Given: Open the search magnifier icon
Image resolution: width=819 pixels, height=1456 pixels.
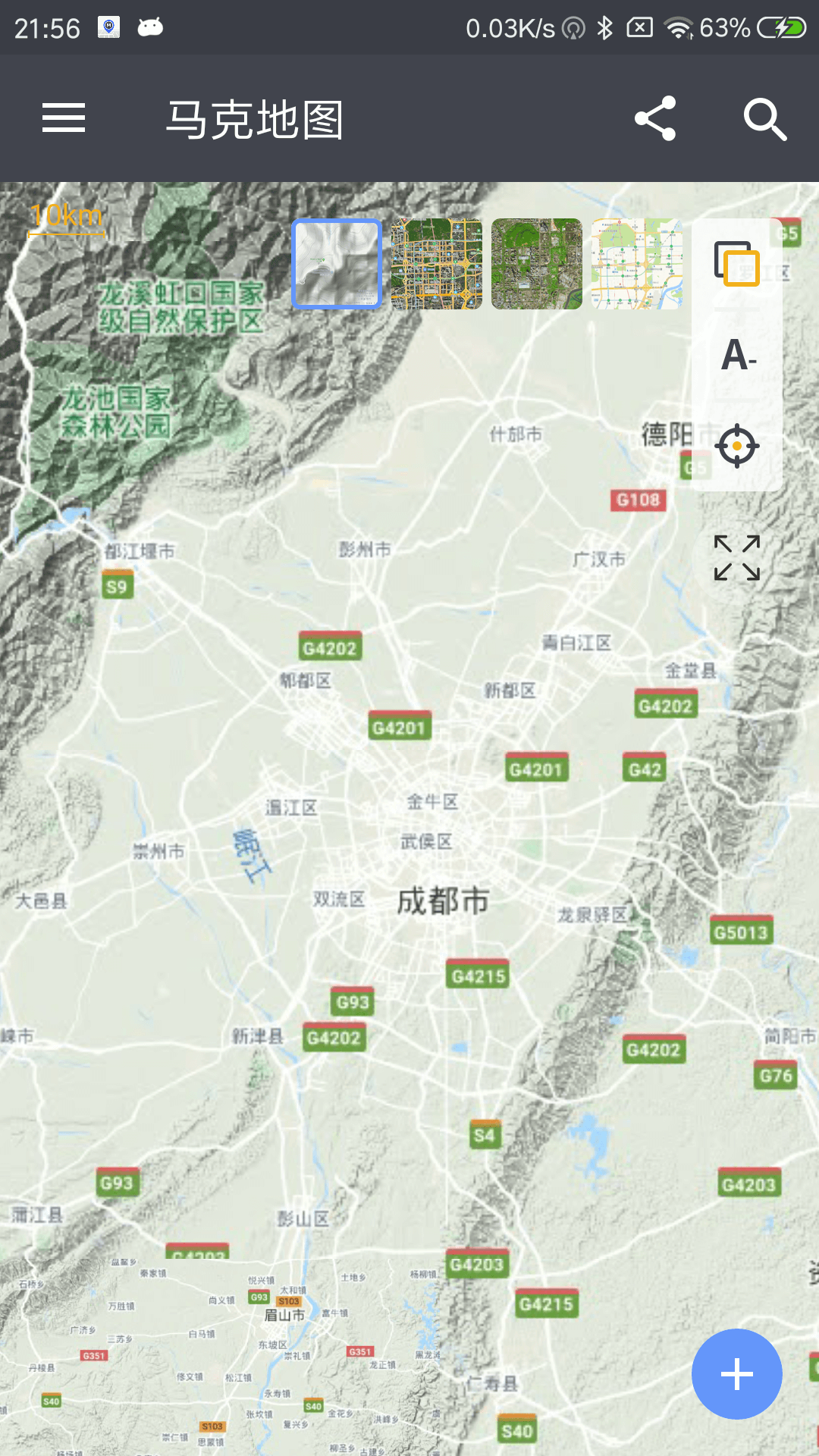Looking at the screenshot, I should pyautogui.click(x=764, y=119).
